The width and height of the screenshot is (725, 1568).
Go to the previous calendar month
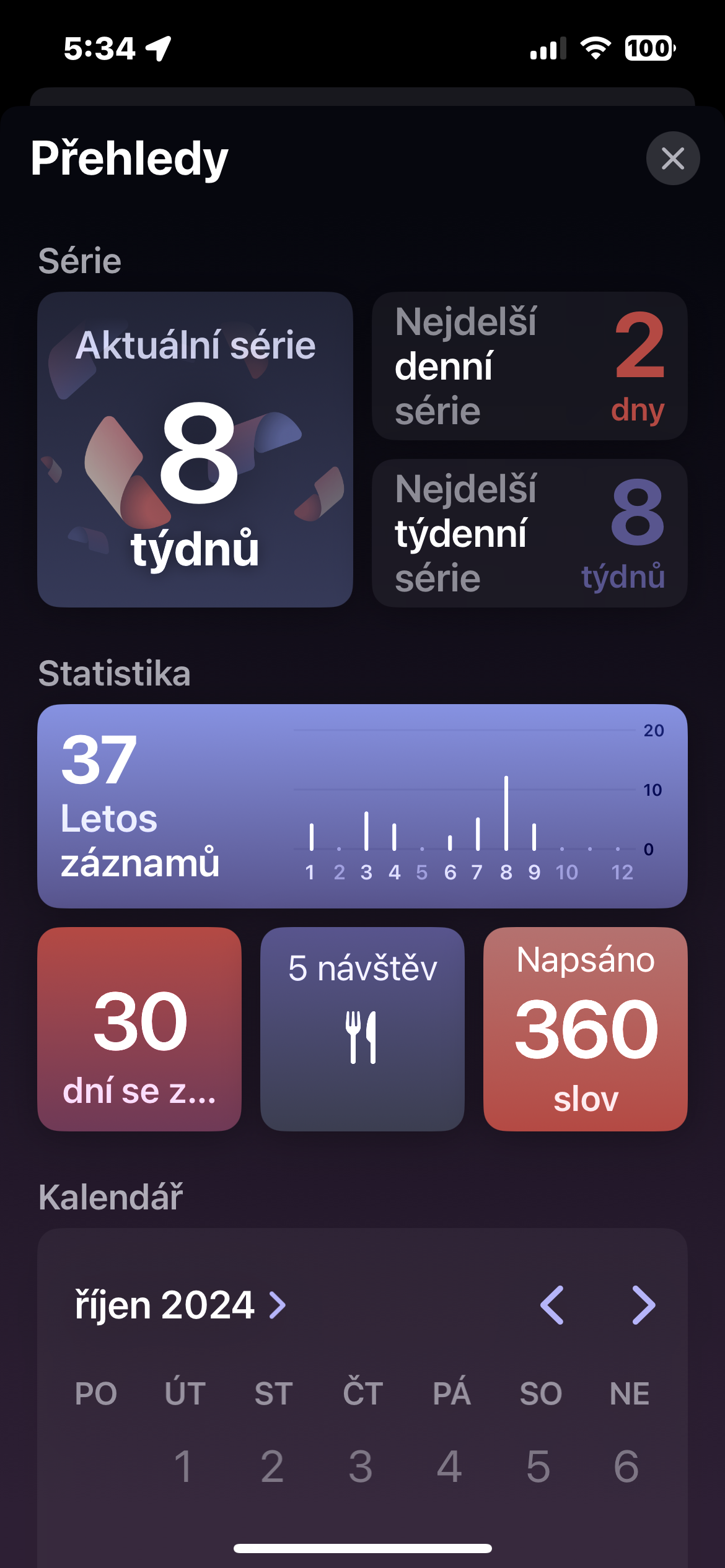552,1305
